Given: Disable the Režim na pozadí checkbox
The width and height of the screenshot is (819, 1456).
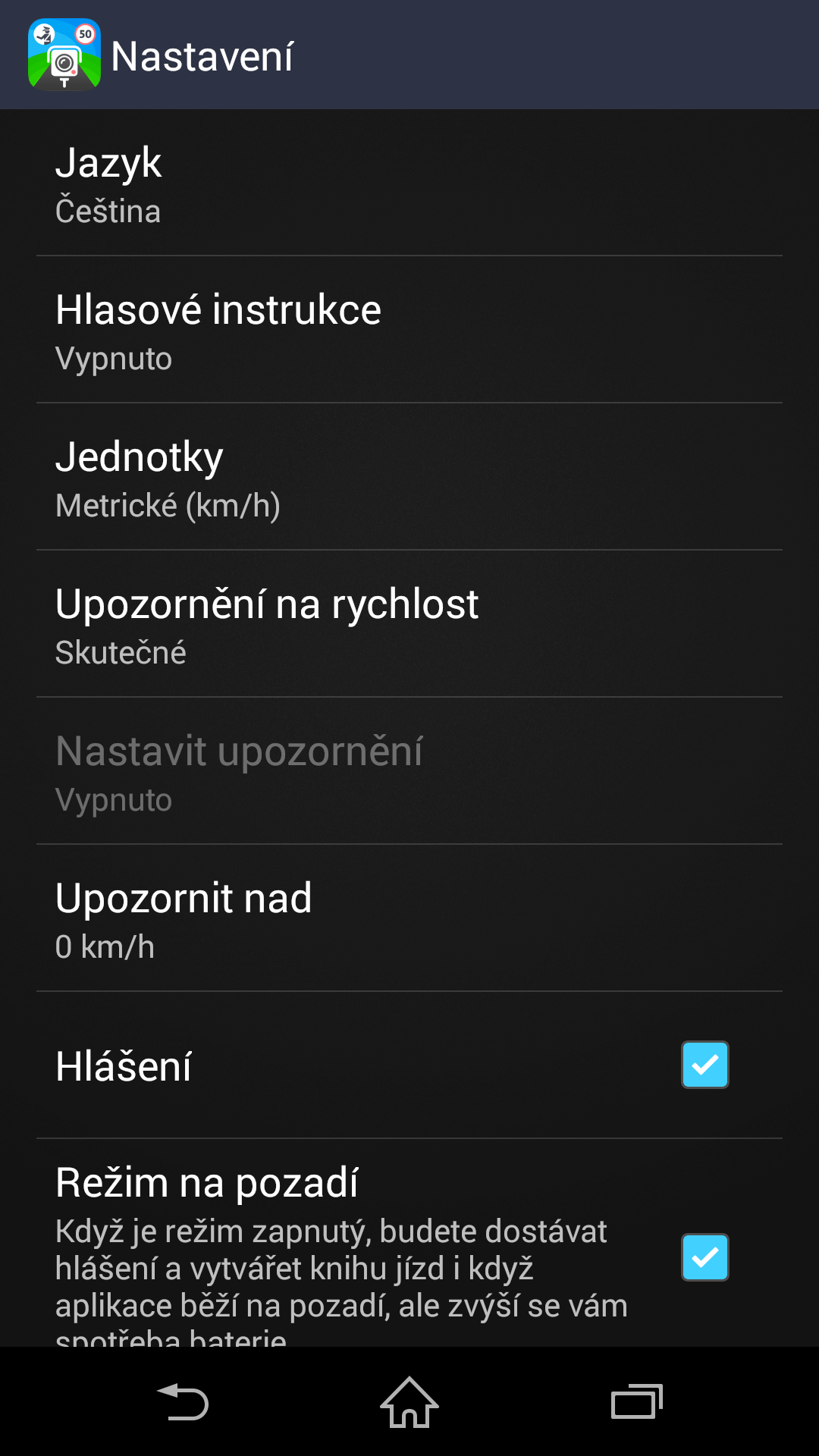Looking at the screenshot, I should [x=705, y=1257].
